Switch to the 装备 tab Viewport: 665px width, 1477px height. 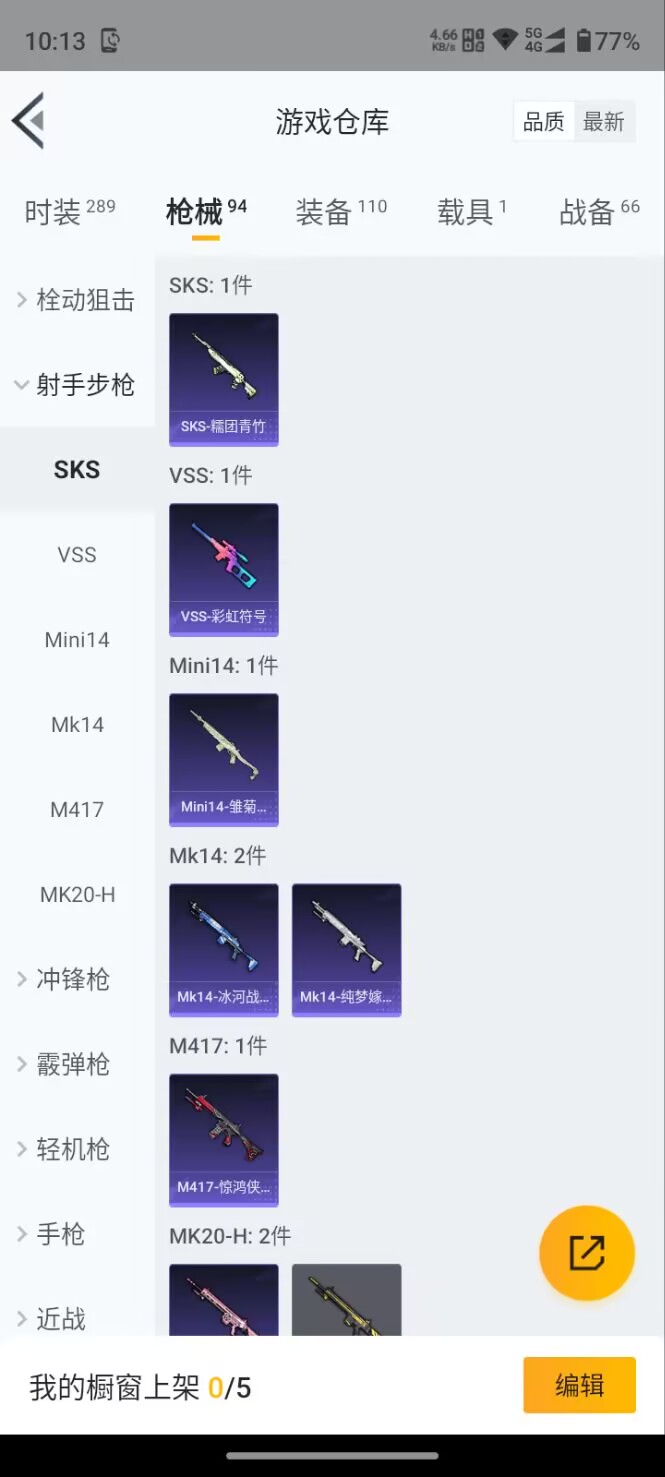click(340, 211)
